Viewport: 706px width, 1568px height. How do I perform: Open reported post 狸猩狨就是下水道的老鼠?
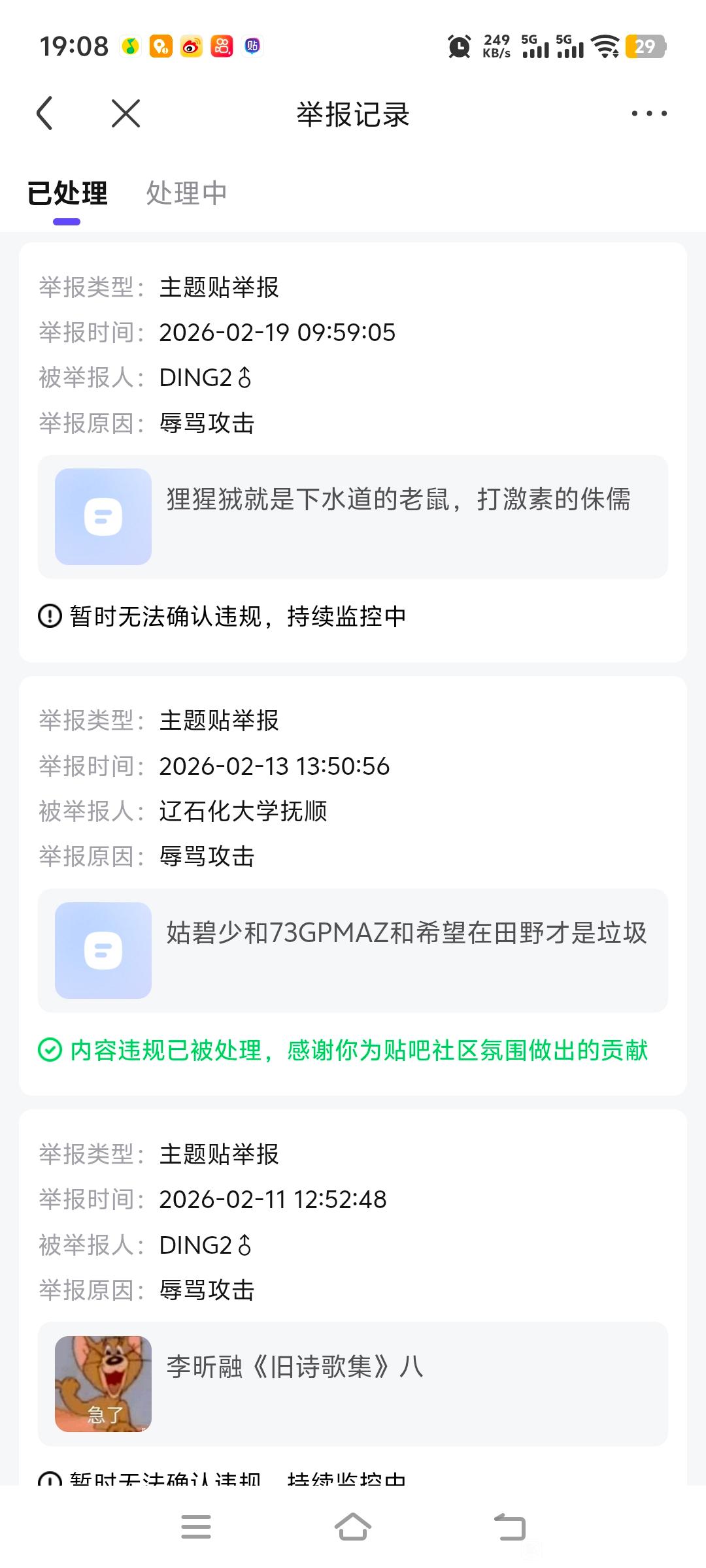(x=353, y=516)
